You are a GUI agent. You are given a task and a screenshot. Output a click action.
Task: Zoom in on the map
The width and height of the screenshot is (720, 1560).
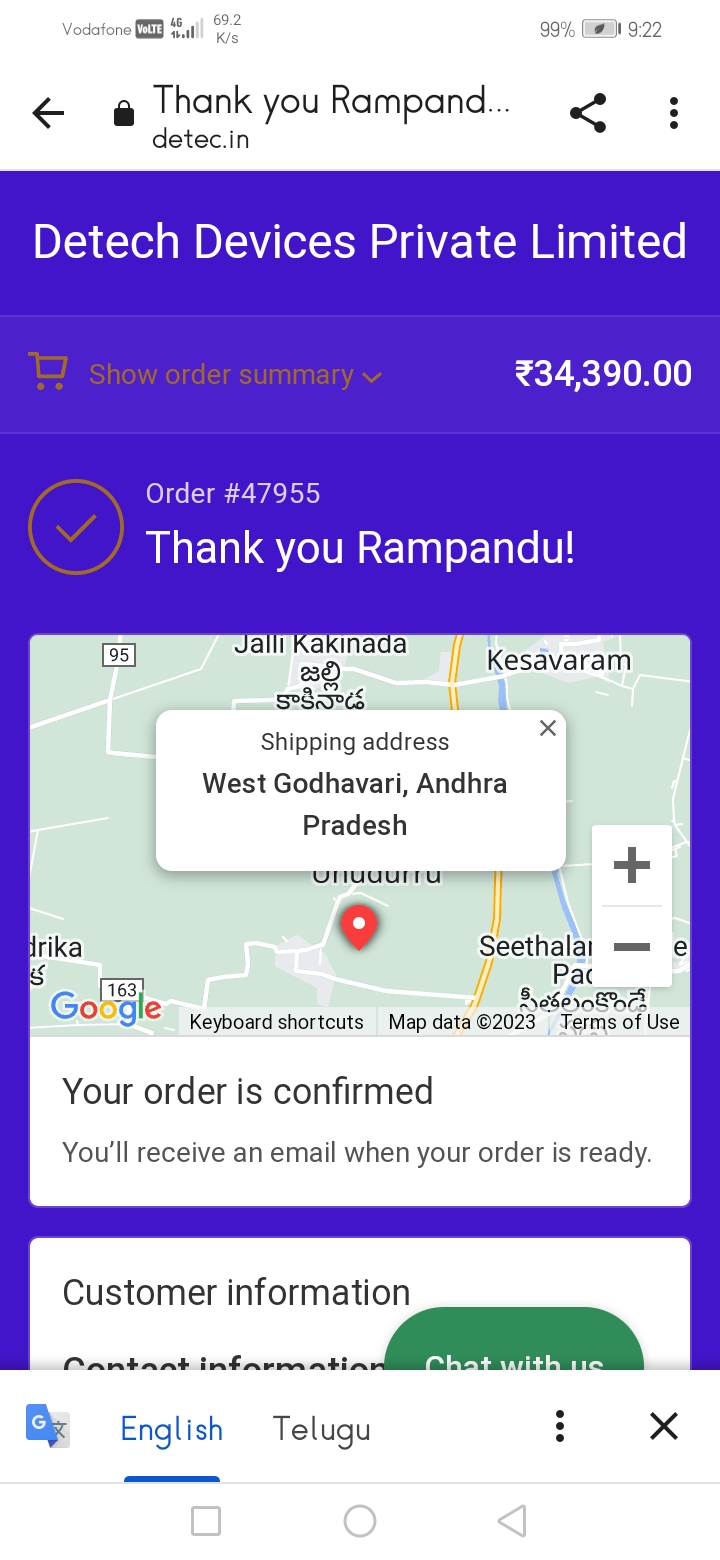pyautogui.click(x=631, y=865)
